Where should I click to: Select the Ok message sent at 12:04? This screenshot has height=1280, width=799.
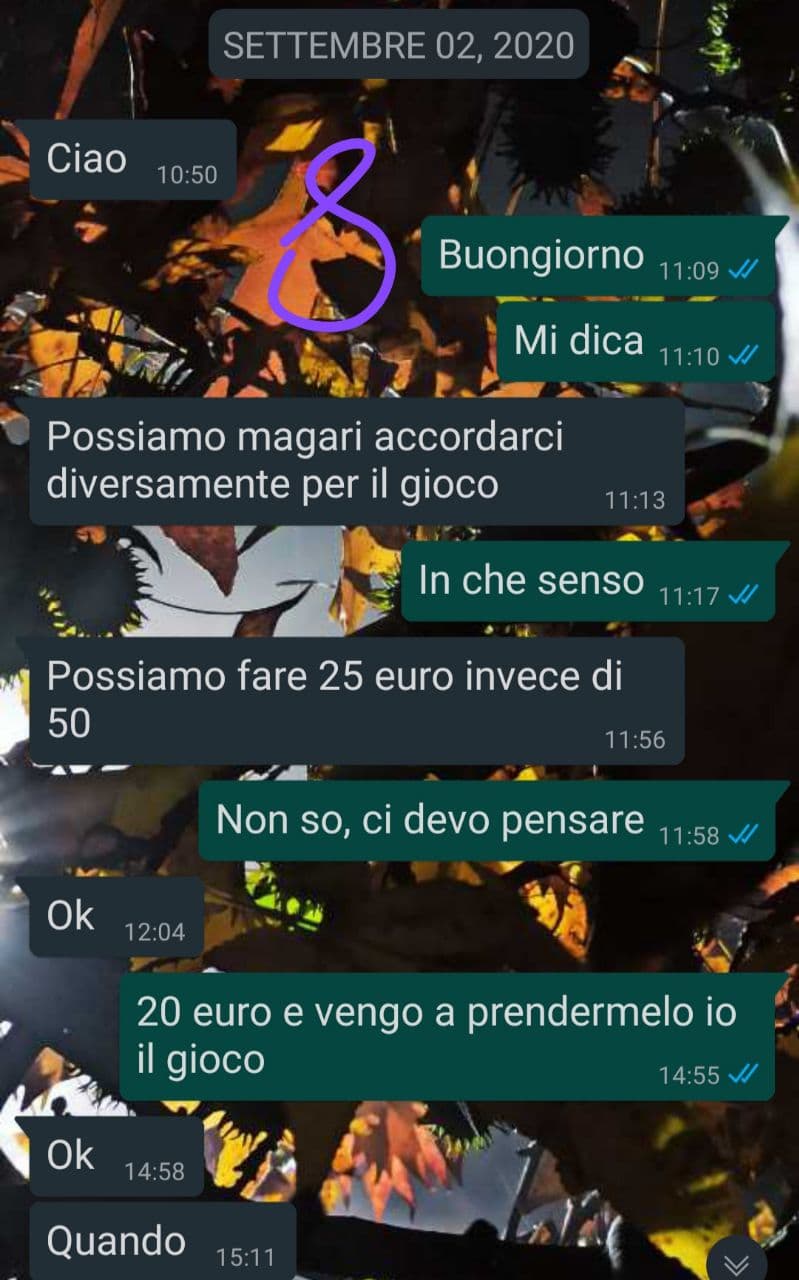115,916
